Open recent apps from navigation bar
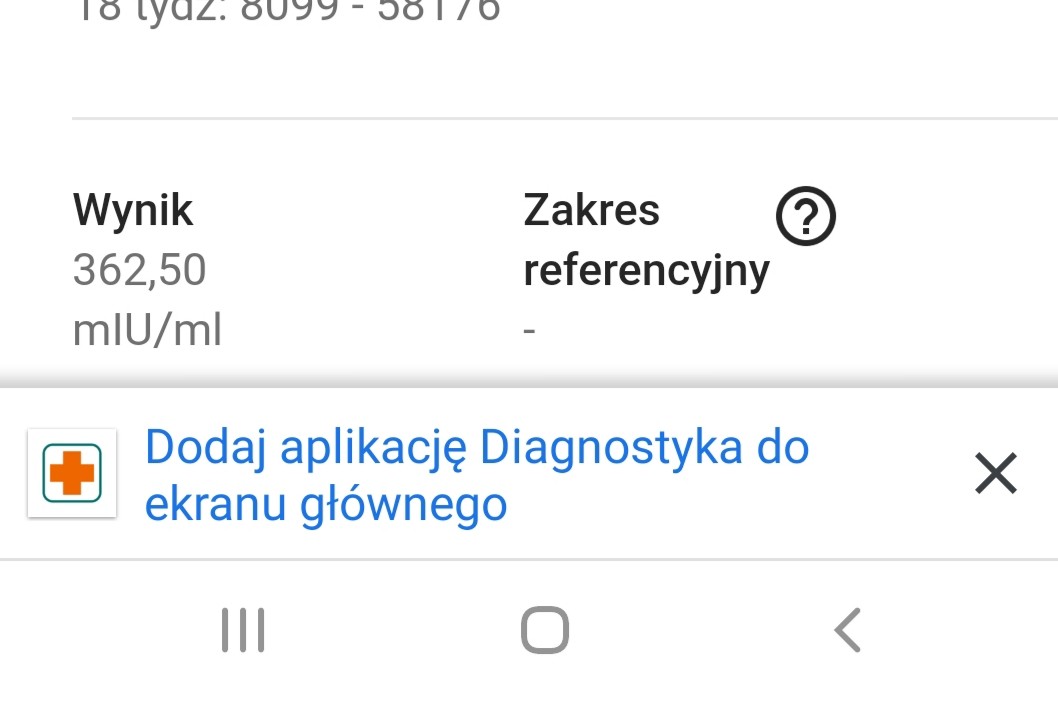This screenshot has width=1058, height=702. point(243,631)
